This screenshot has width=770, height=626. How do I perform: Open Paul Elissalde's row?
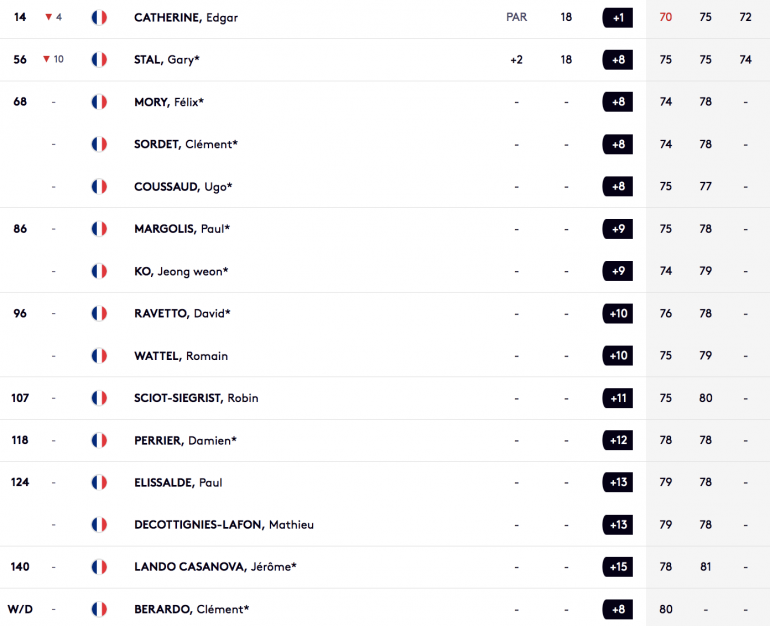click(x=178, y=482)
